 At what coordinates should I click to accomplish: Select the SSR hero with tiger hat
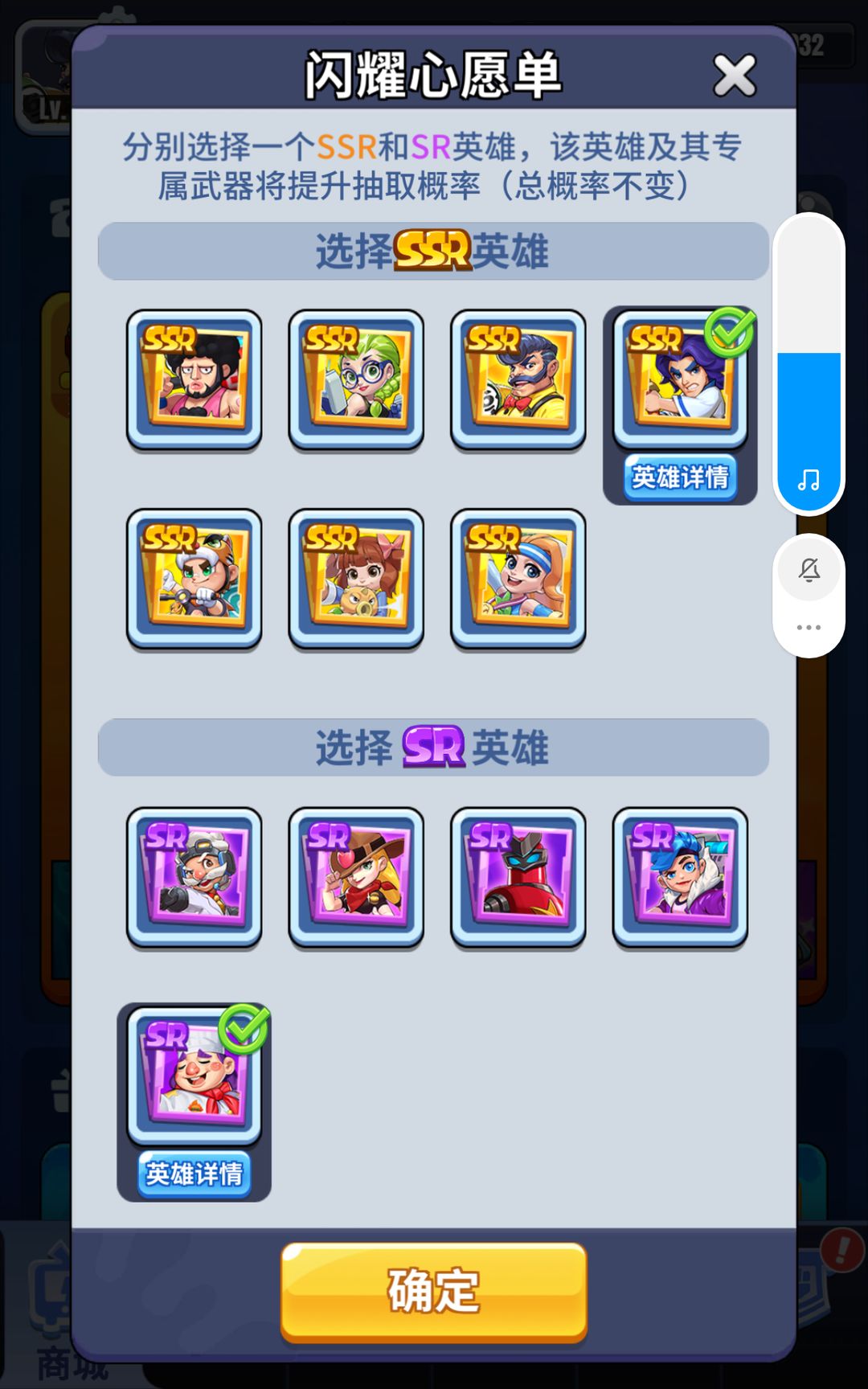pyautogui.click(x=194, y=578)
